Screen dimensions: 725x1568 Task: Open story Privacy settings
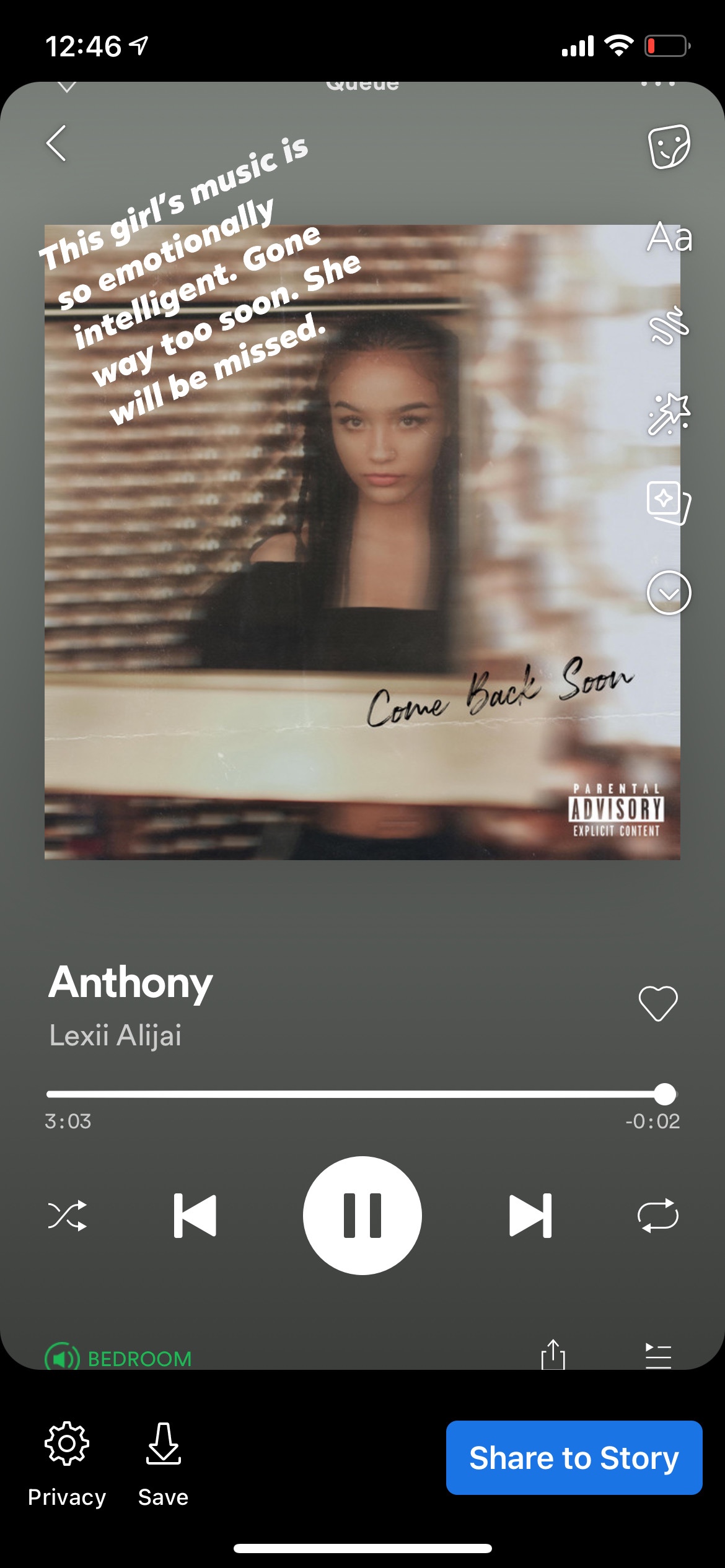click(67, 1463)
